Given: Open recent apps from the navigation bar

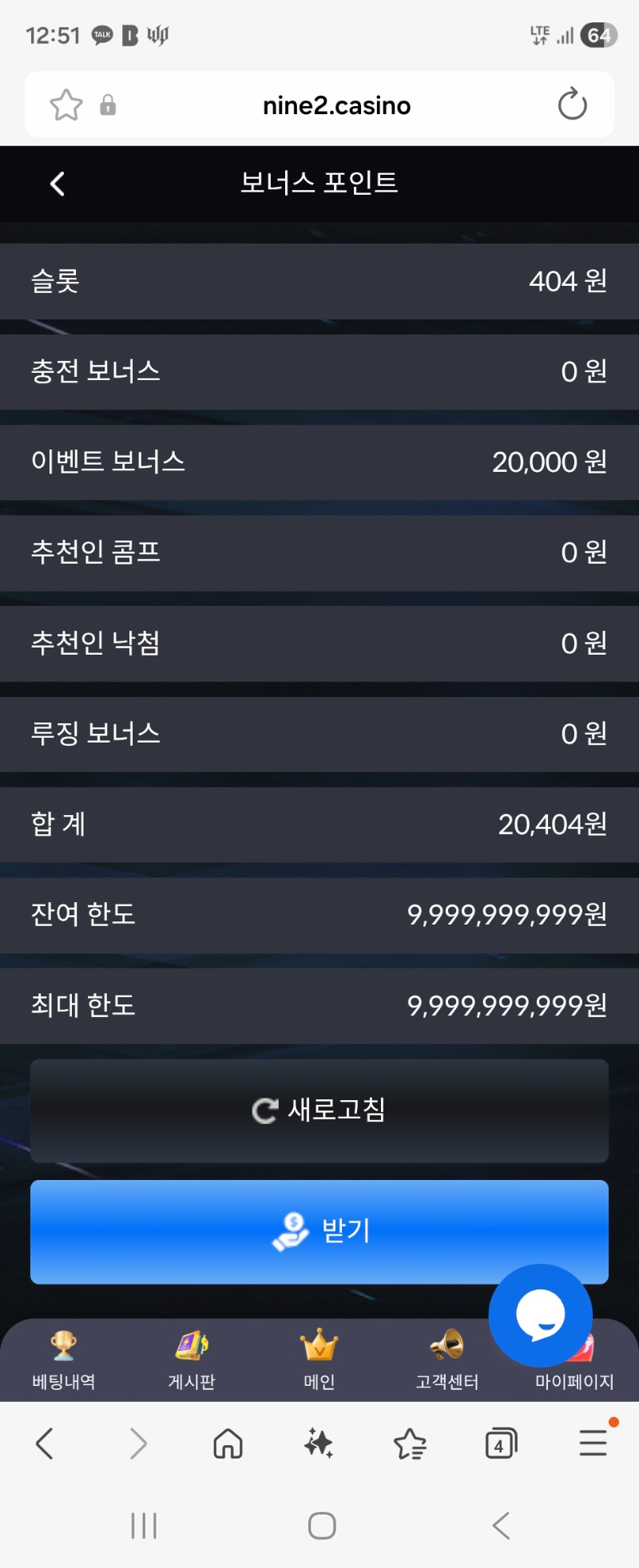Looking at the screenshot, I should [144, 1526].
